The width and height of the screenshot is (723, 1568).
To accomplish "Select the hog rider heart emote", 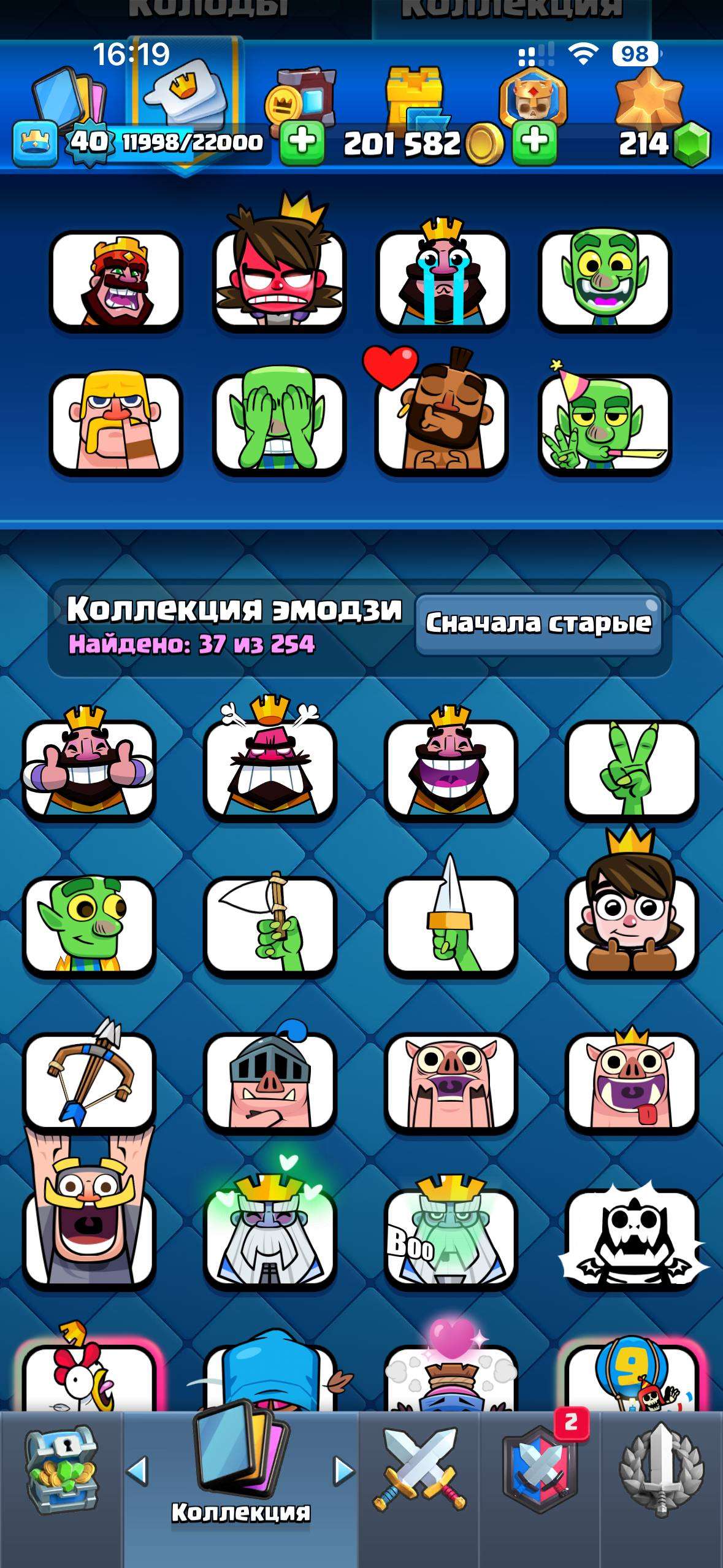I will 442,423.
